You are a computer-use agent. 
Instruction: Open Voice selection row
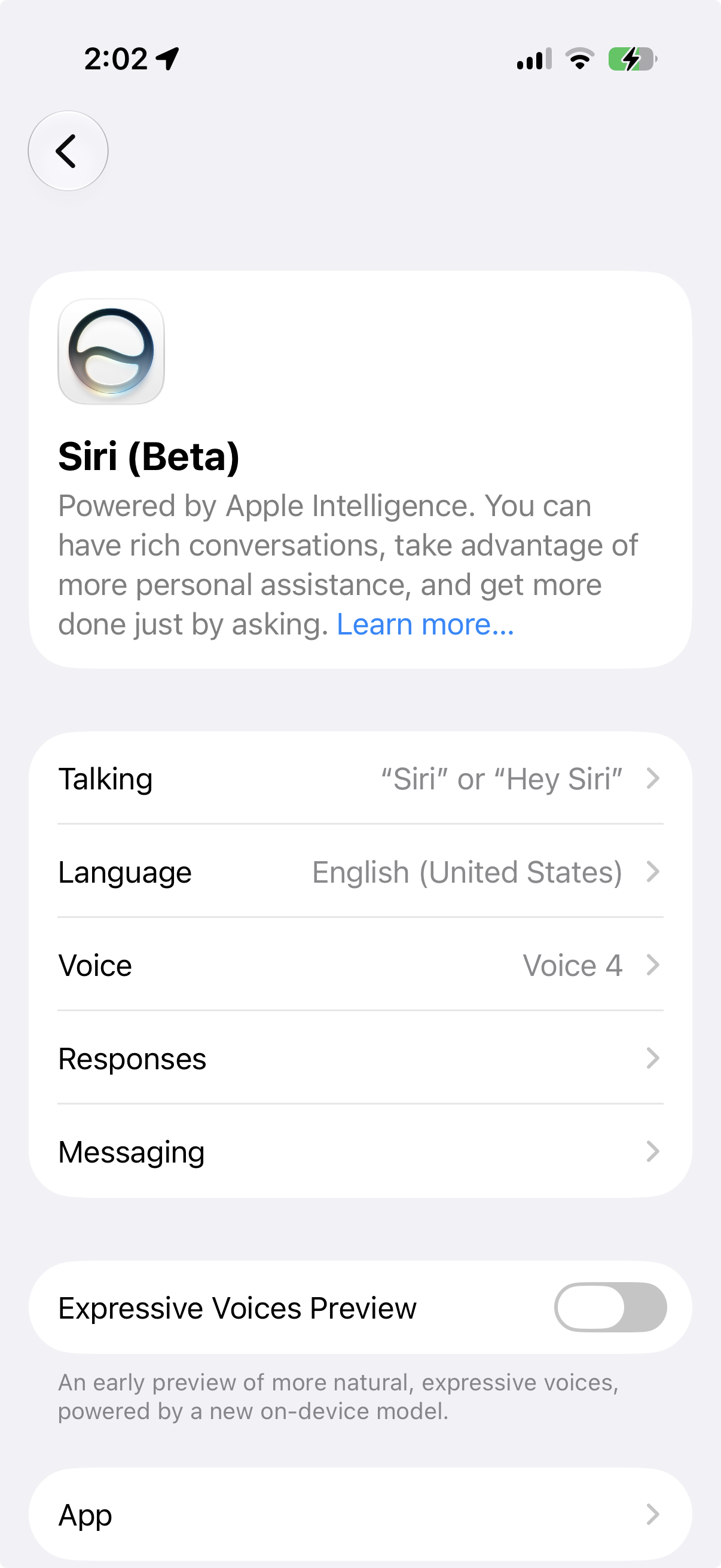[x=360, y=965]
